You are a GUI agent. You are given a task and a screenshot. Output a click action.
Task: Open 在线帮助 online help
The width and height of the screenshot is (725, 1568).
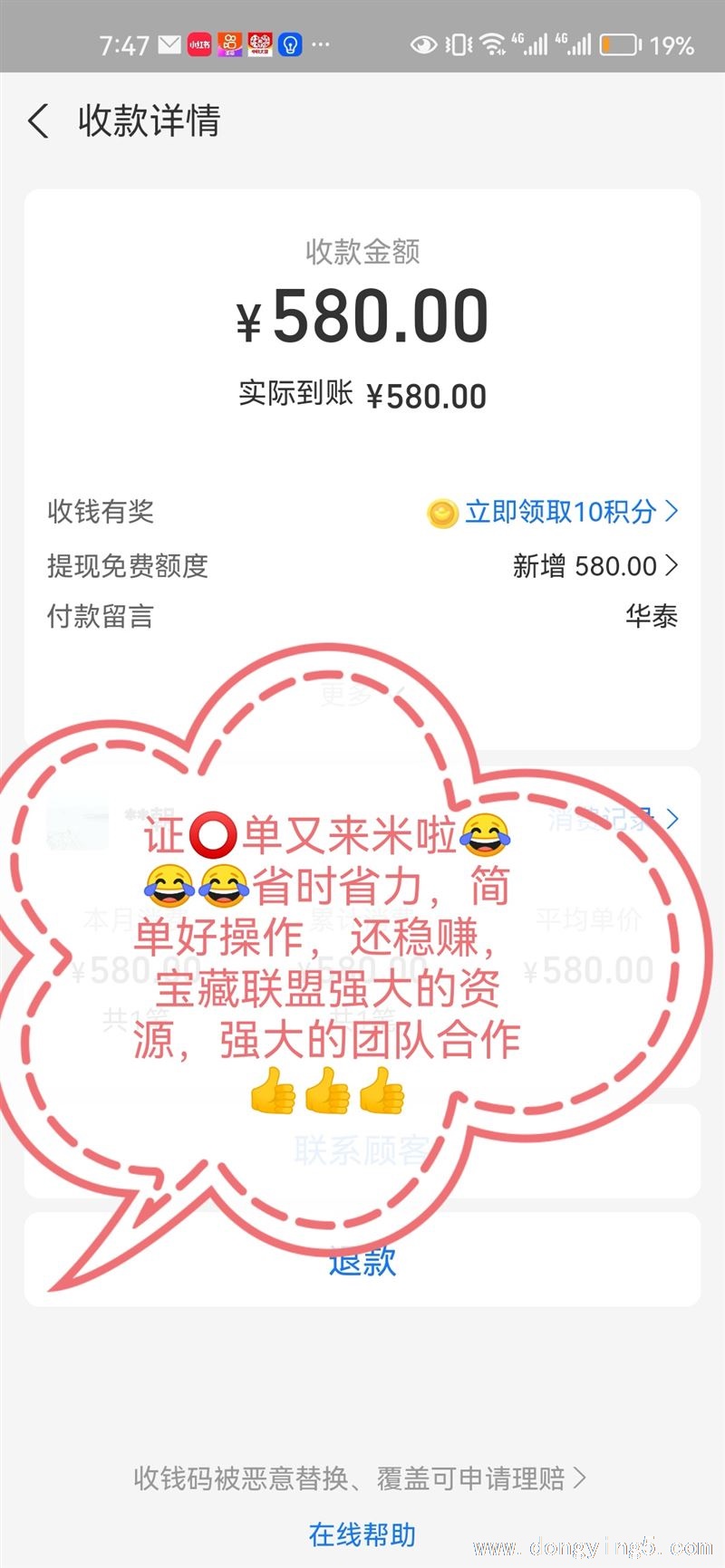[x=362, y=1534]
